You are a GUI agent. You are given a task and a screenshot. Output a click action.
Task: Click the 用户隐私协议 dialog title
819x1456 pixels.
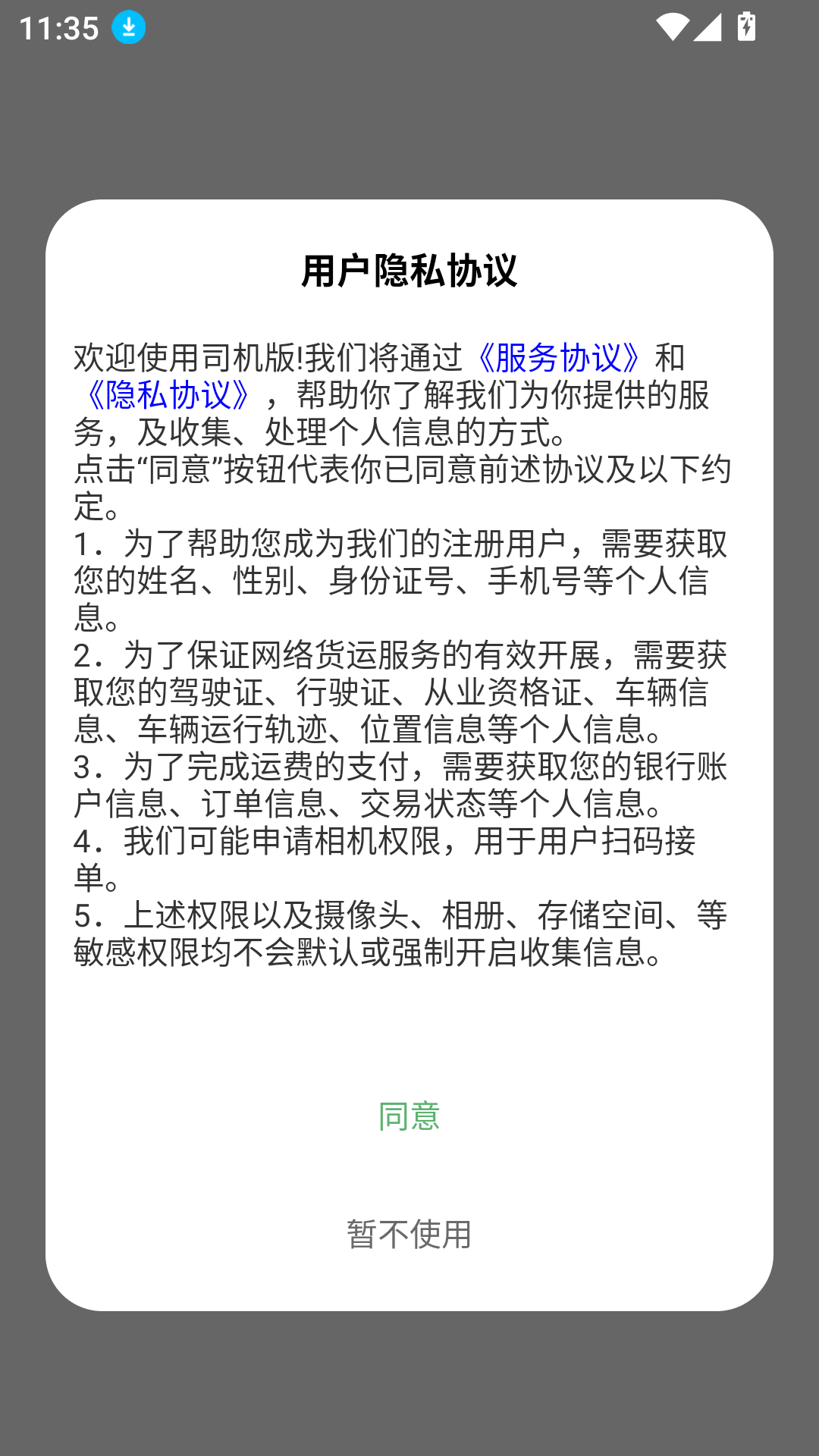coord(409,273)
